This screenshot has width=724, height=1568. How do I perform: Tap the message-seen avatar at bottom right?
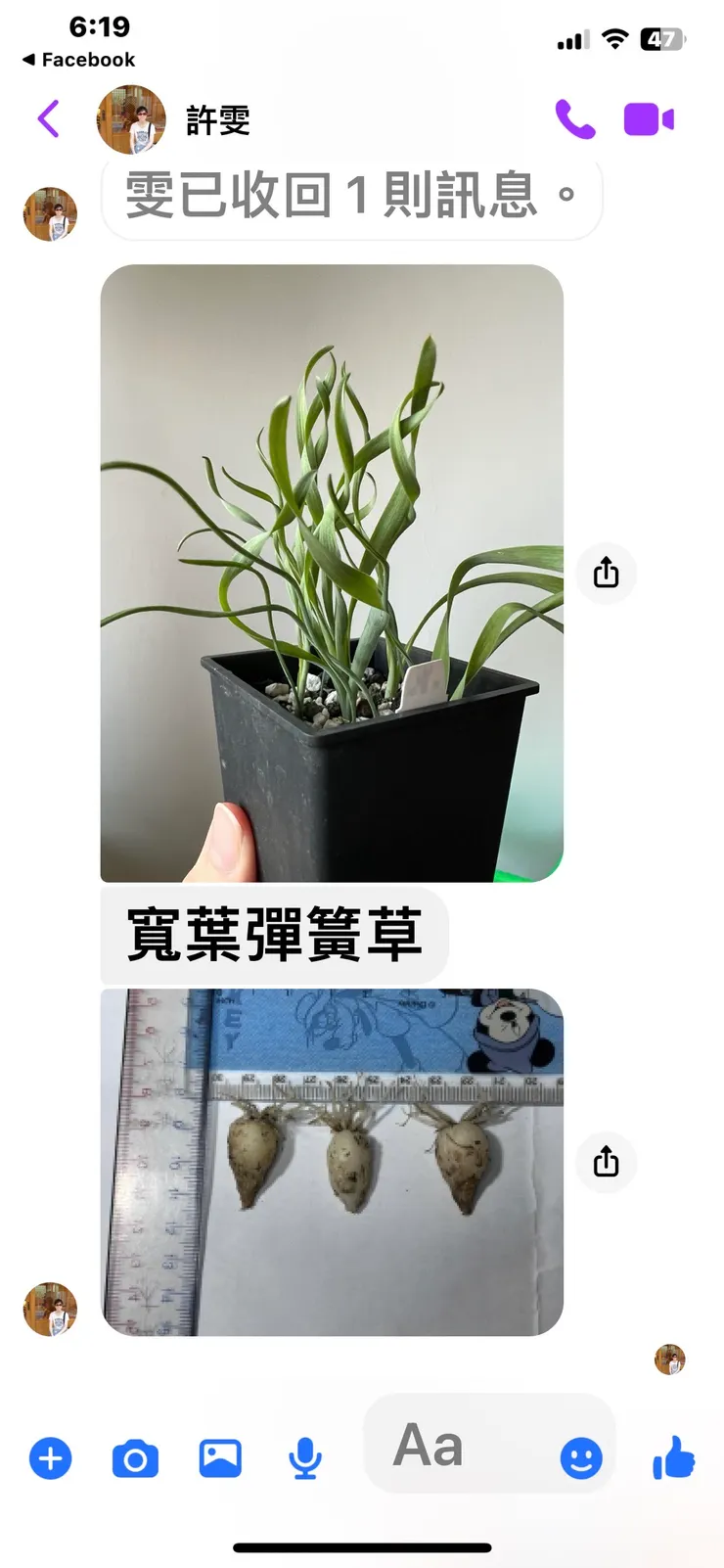[x=669, y=1360]
